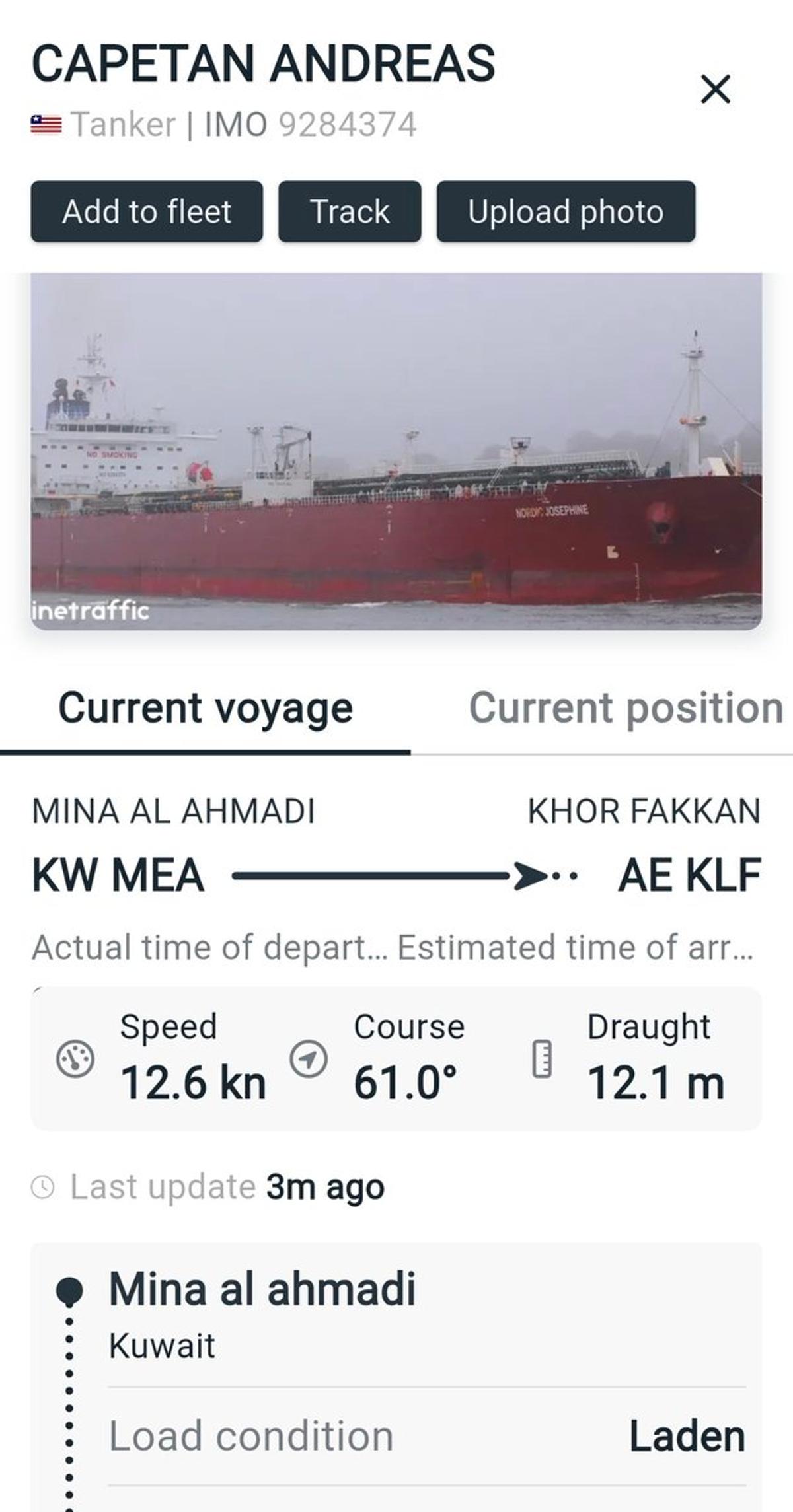This screenshot has height=1512, width=793.
Task: Click the voyage route arrow between ports
Action: coord(397,872)
